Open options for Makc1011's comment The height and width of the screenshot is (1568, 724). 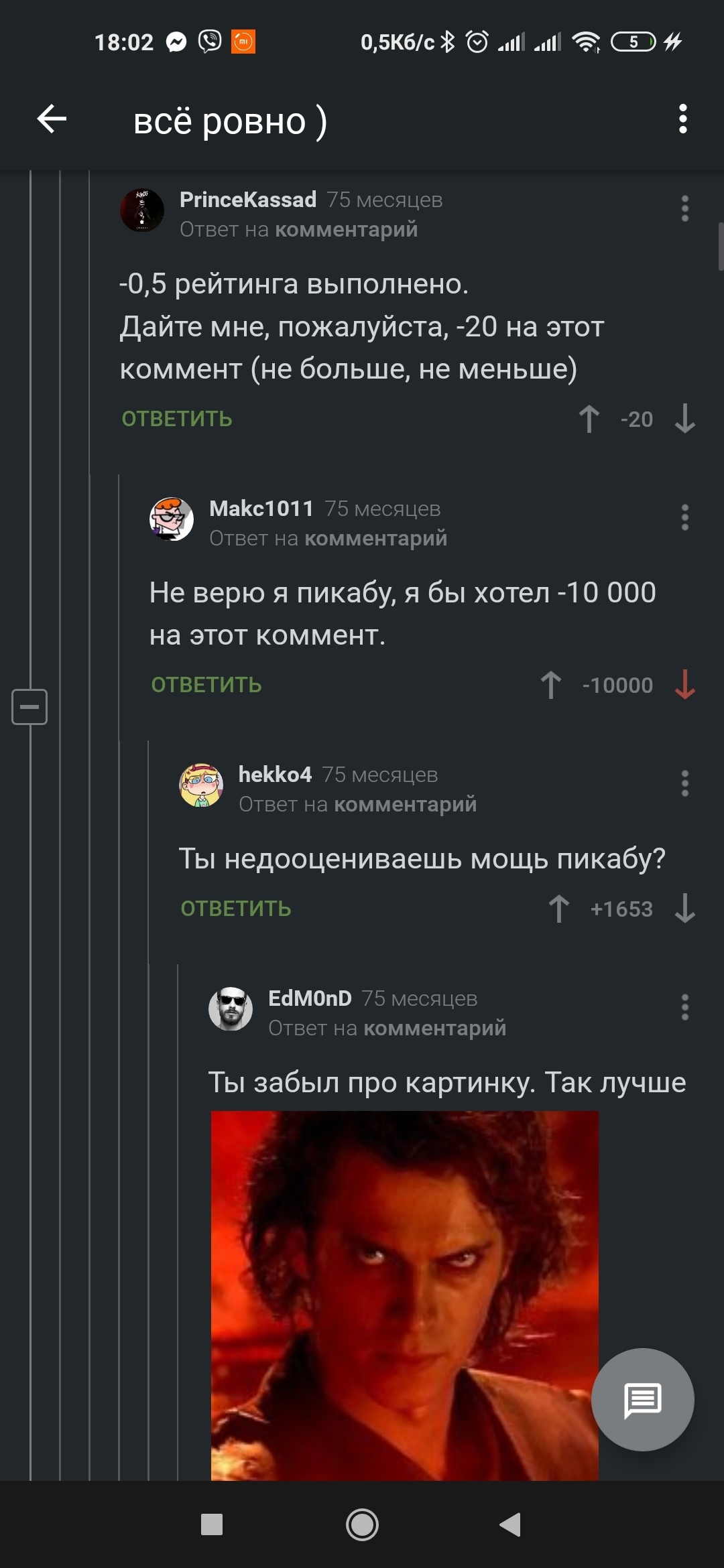[684, 517]
